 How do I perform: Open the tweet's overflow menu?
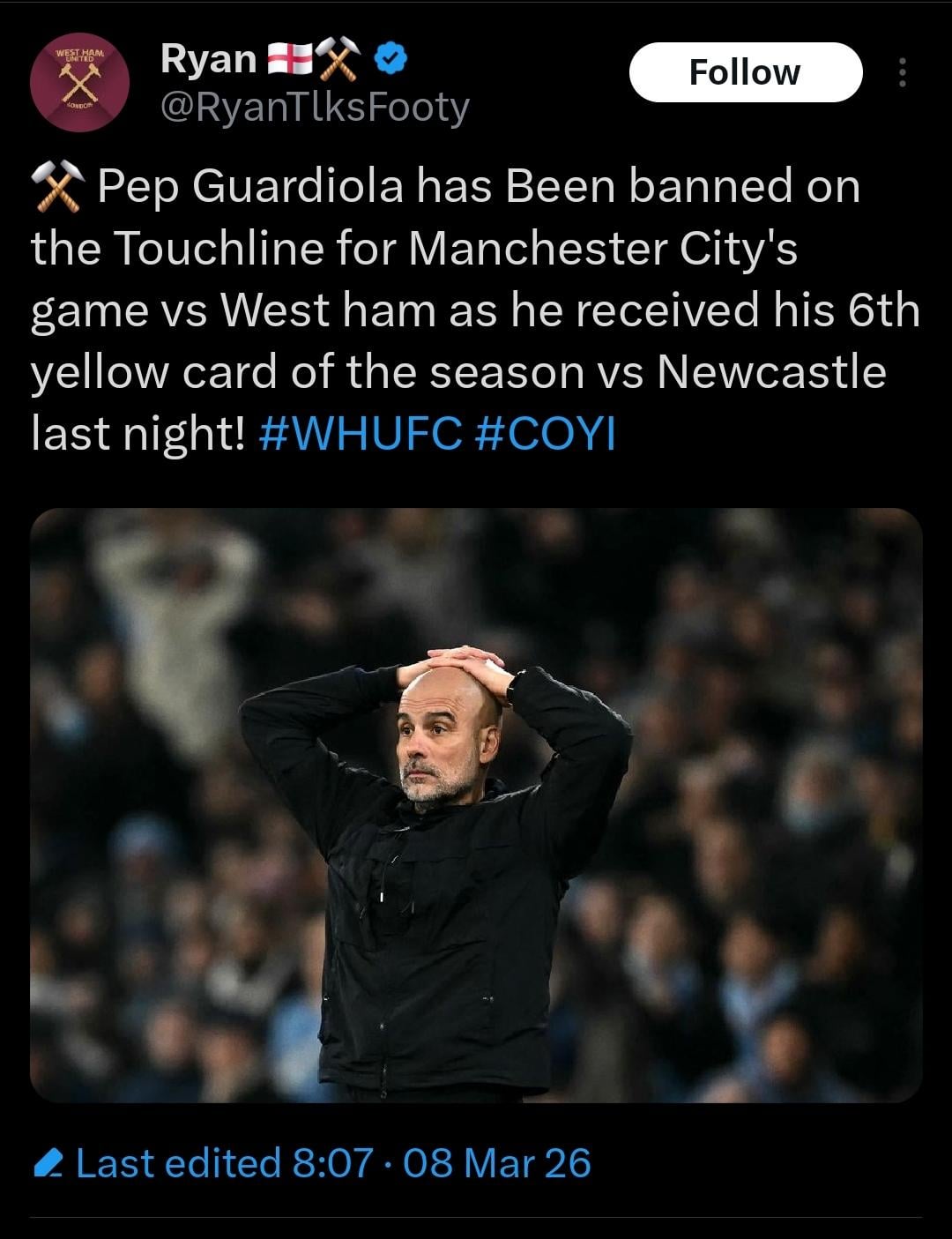point(901,72)
